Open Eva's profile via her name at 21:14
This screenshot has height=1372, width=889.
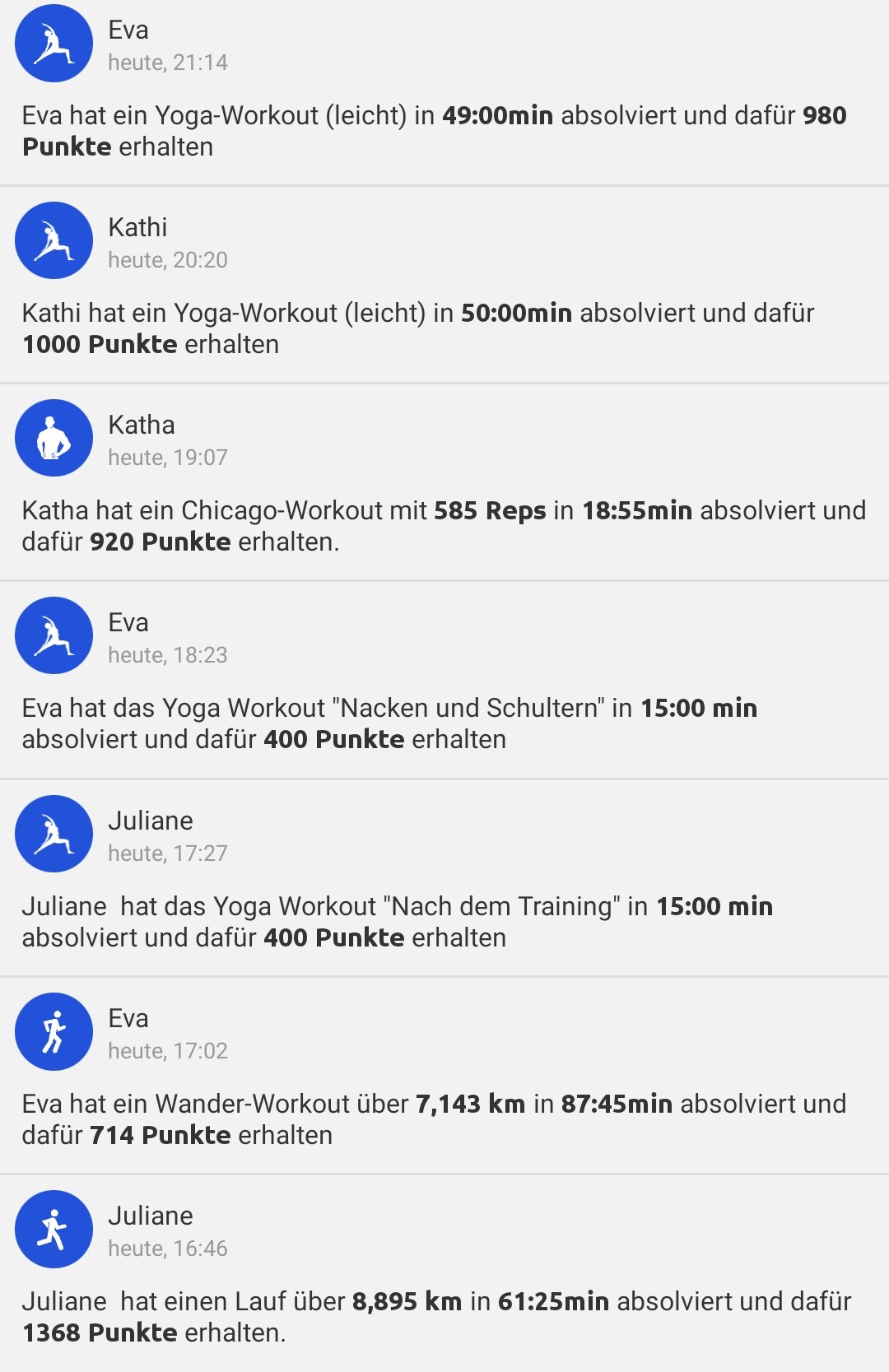coord(128,30)
